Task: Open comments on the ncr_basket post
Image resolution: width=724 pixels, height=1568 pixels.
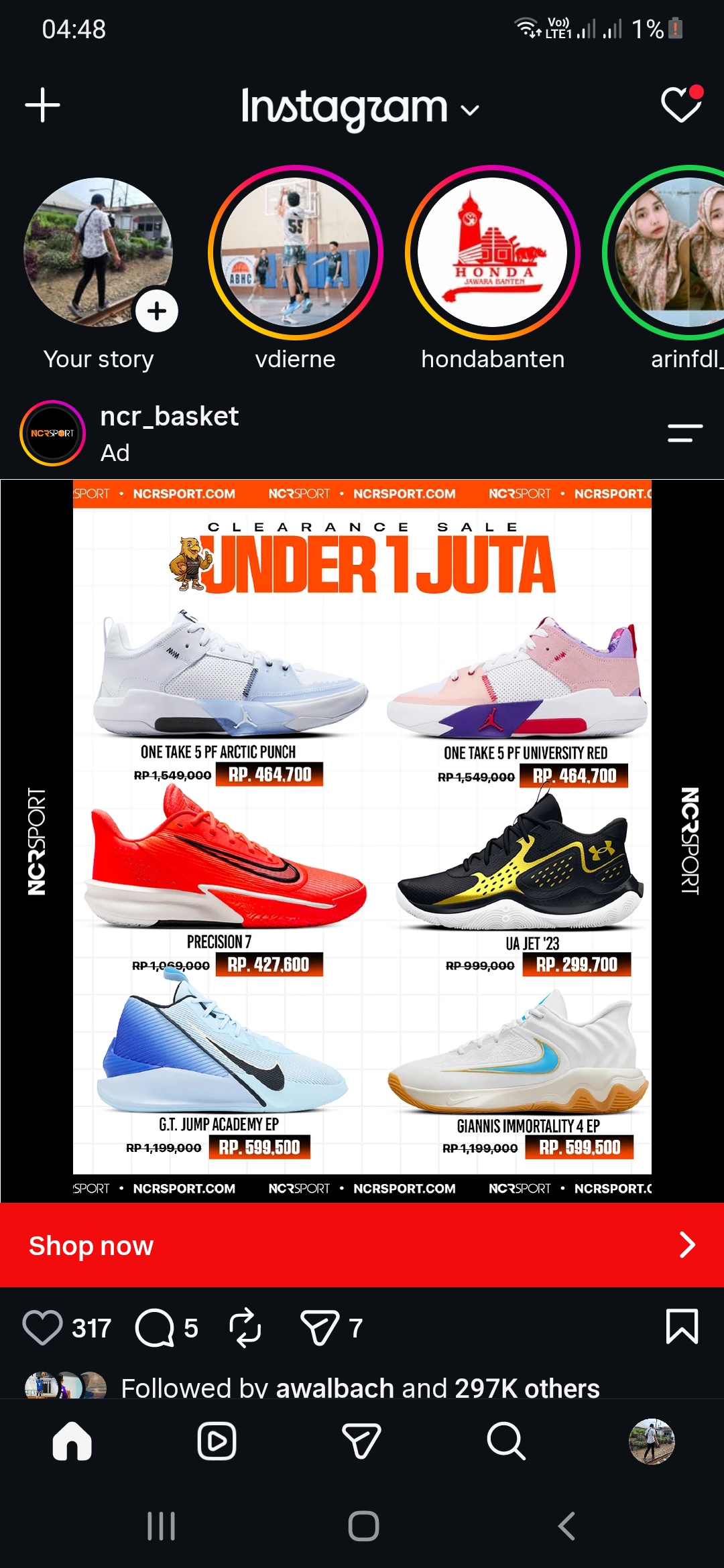Action: [155, 1327]
